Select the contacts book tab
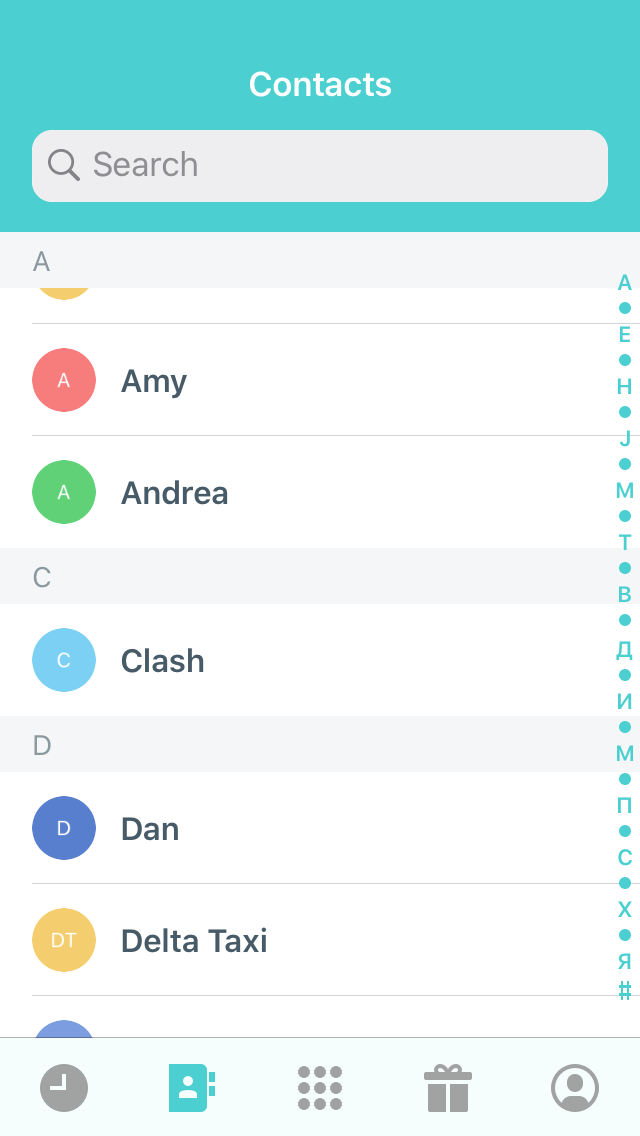640x1136 pixels. (191, 1087)
